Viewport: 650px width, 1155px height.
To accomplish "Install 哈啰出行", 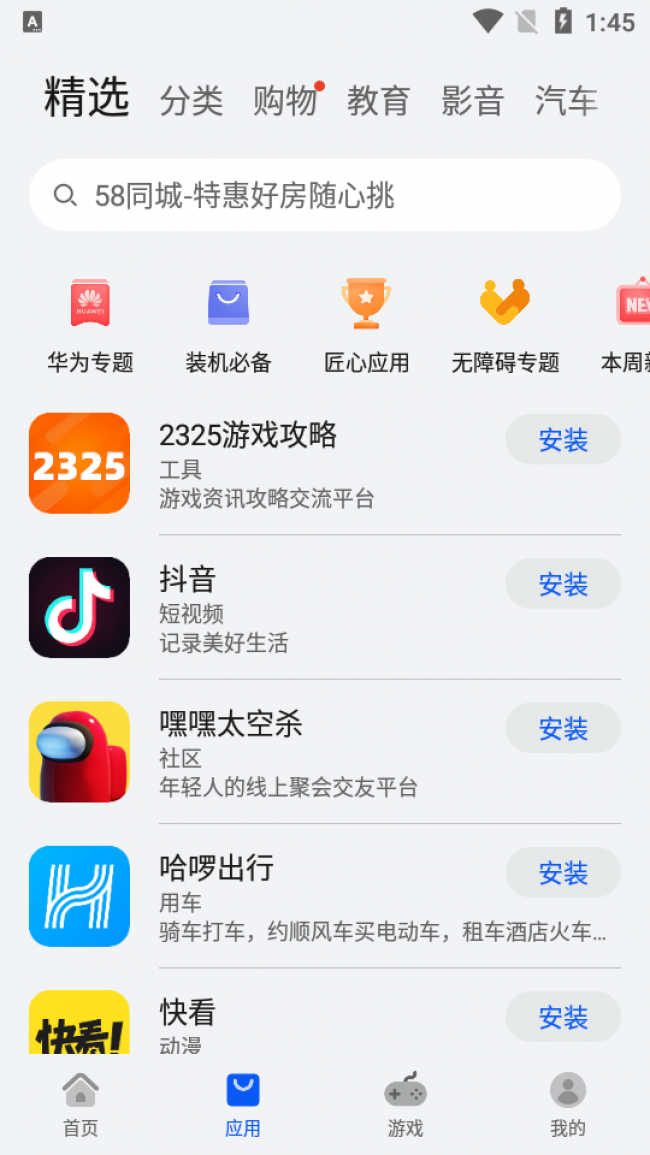I will pyautogui.click(x=563, y=873).
